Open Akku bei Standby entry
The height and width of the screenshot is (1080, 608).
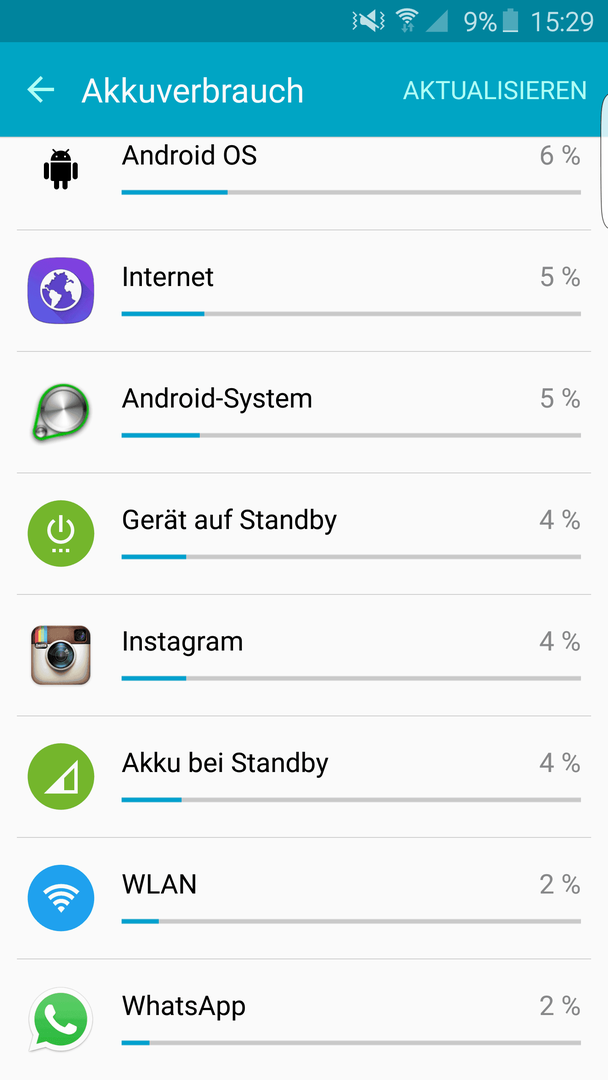pyautogui.click(x=304, y=777)
